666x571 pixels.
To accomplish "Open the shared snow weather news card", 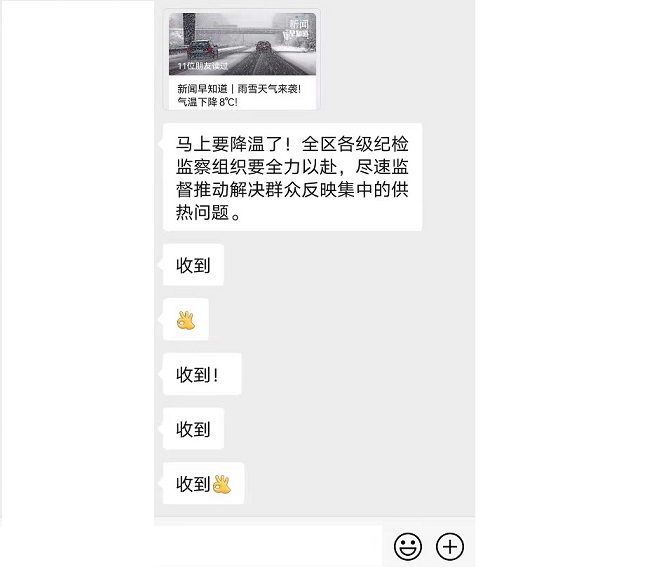I will coord(242,60).
